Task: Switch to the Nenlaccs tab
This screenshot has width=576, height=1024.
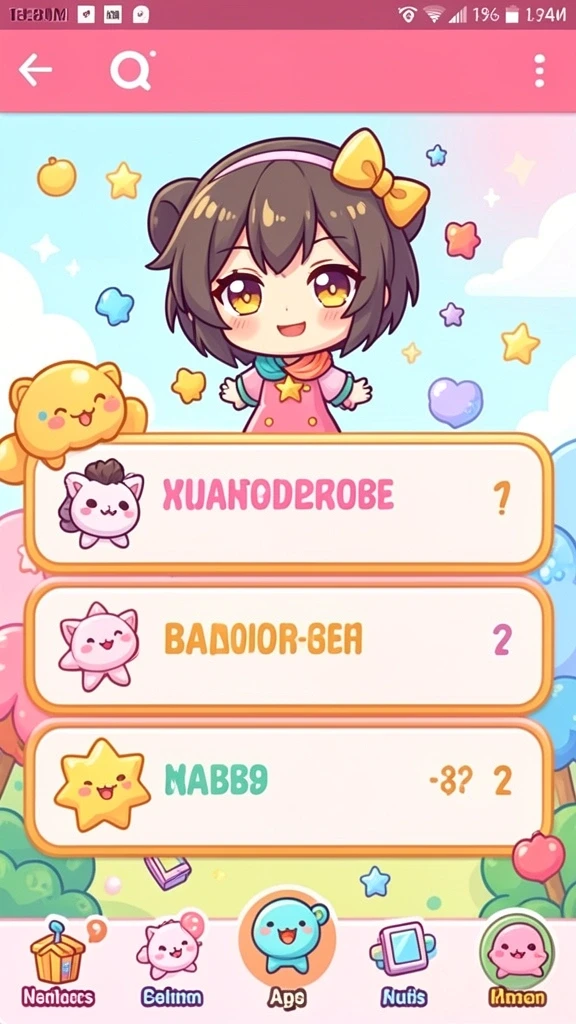Action: (x=58, y=965)
